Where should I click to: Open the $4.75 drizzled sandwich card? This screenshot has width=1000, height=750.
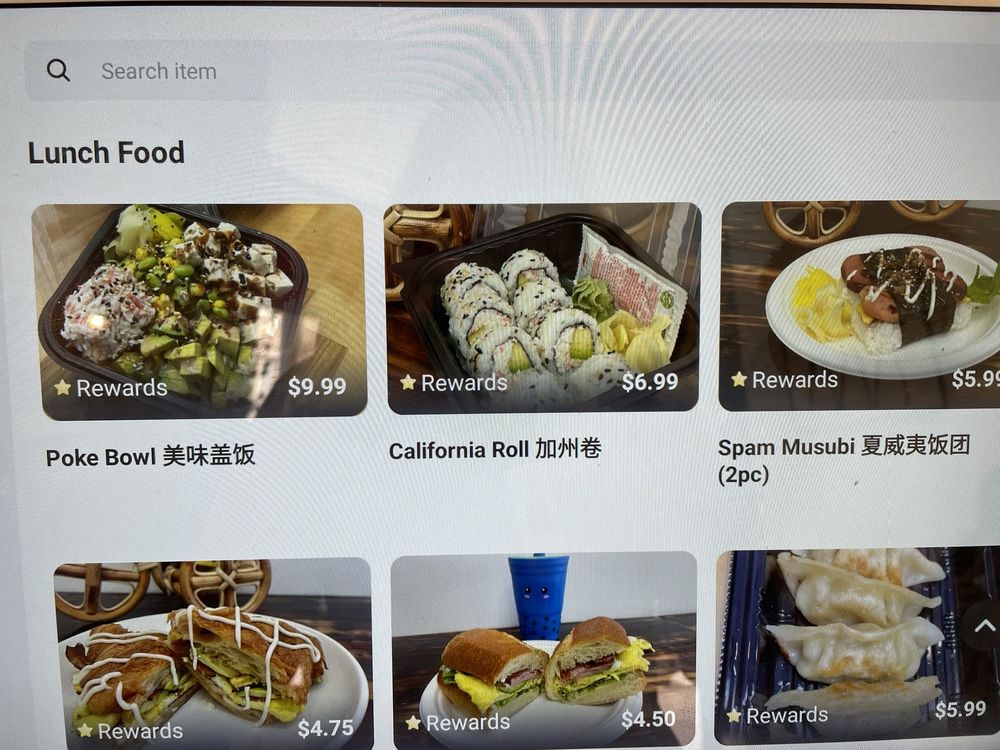click(214, 655)
